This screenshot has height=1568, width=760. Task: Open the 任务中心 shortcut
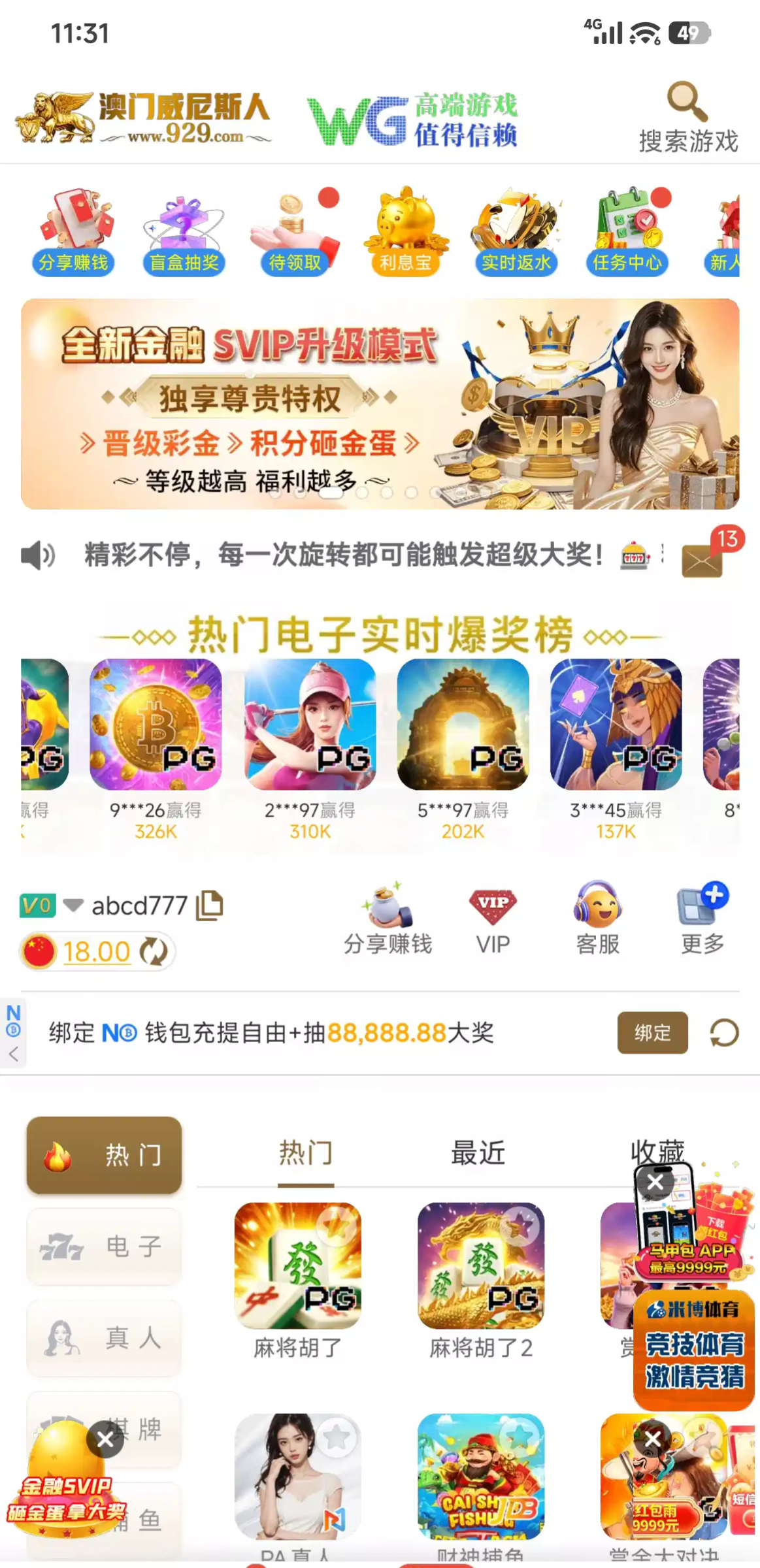tap(627, 232)
